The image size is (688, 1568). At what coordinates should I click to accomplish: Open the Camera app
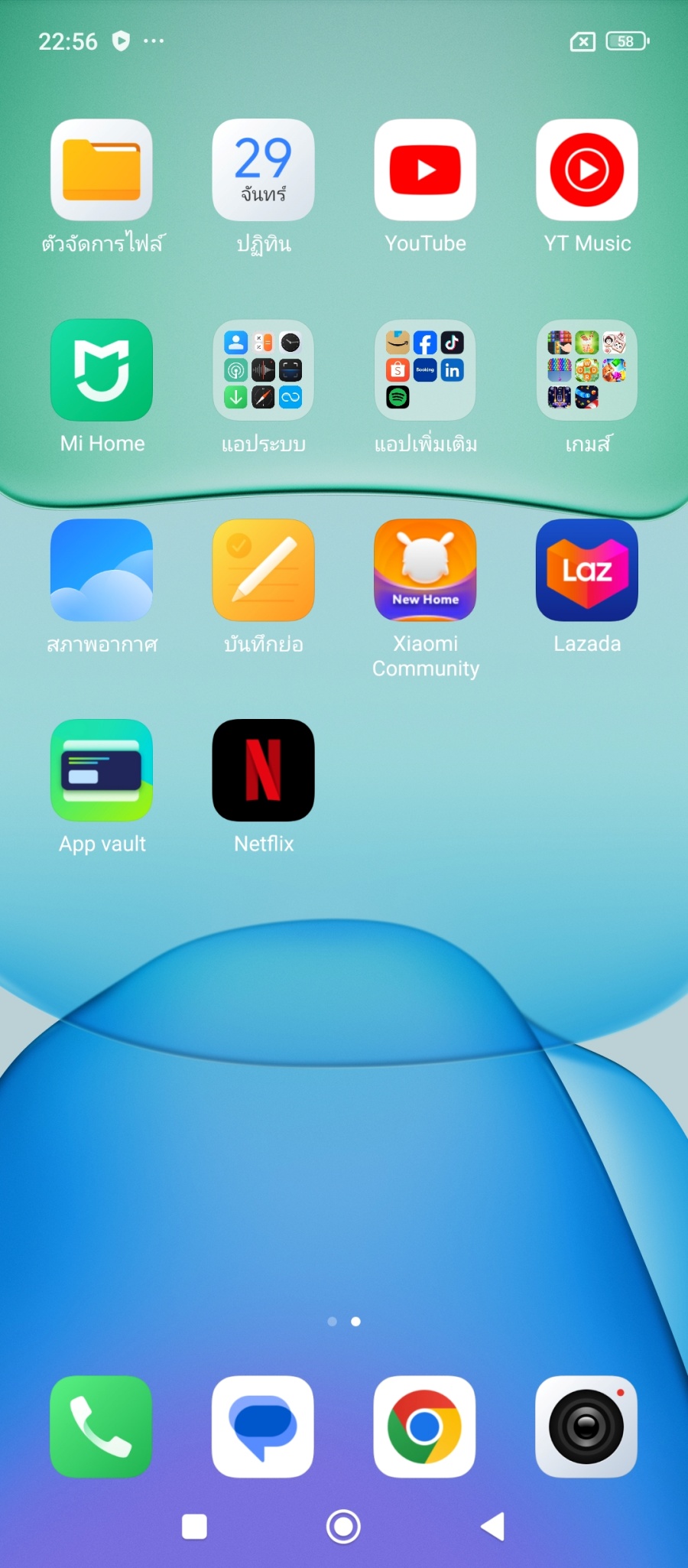[x=586, y=1426]
